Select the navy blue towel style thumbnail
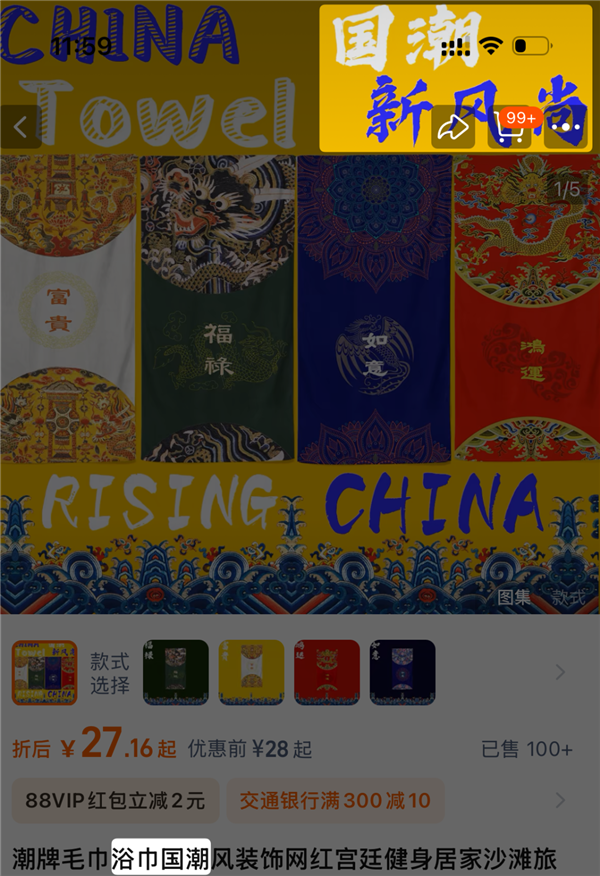The image size is (600, 876). click(x=402, y=672)
